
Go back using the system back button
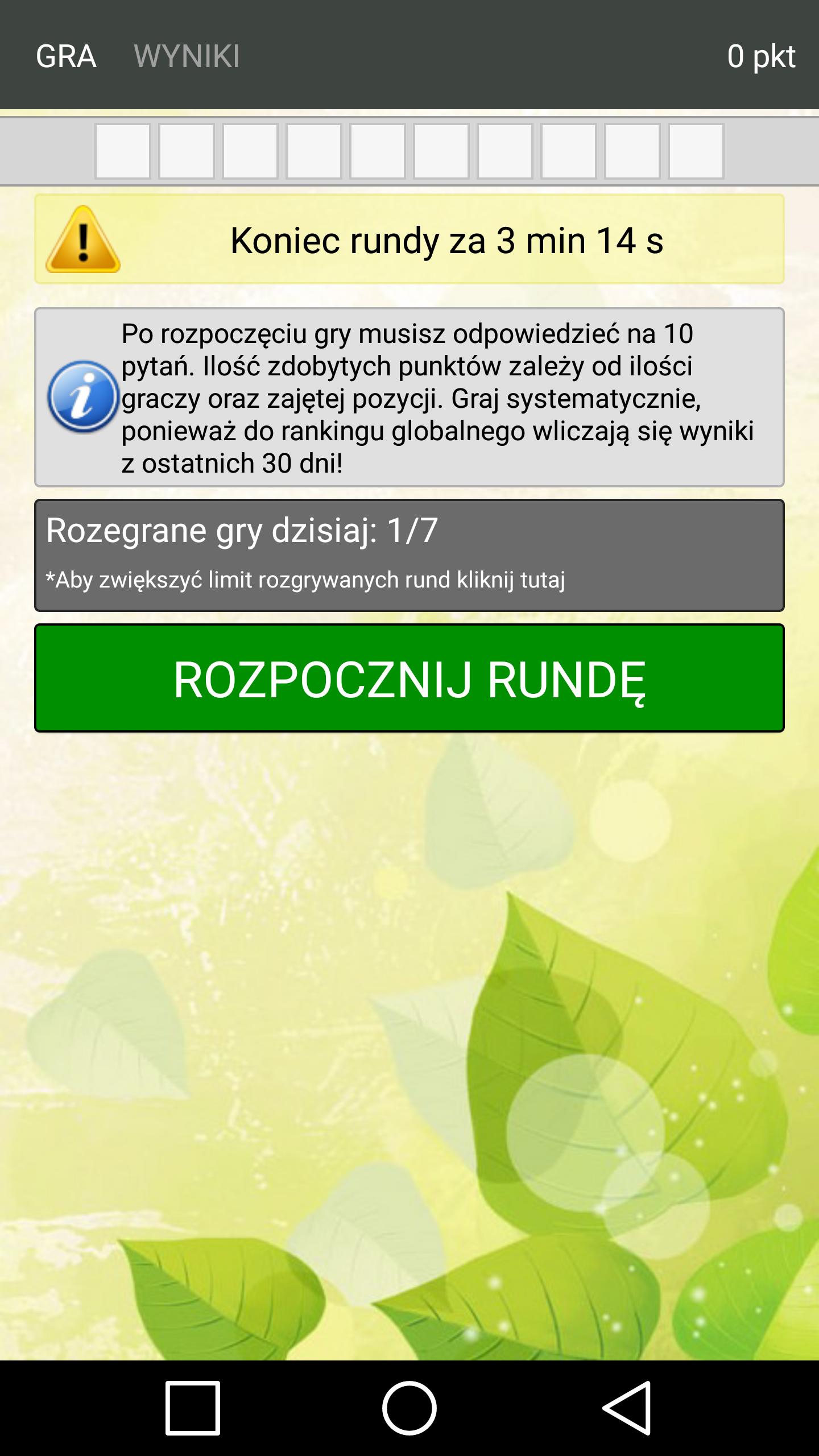pos(626,1408)
